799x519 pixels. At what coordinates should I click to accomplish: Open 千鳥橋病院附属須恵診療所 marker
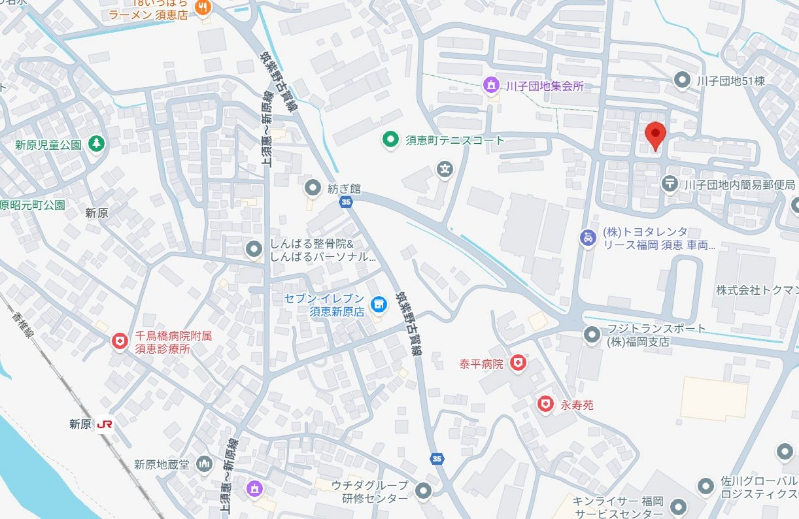tap(119, 342)
